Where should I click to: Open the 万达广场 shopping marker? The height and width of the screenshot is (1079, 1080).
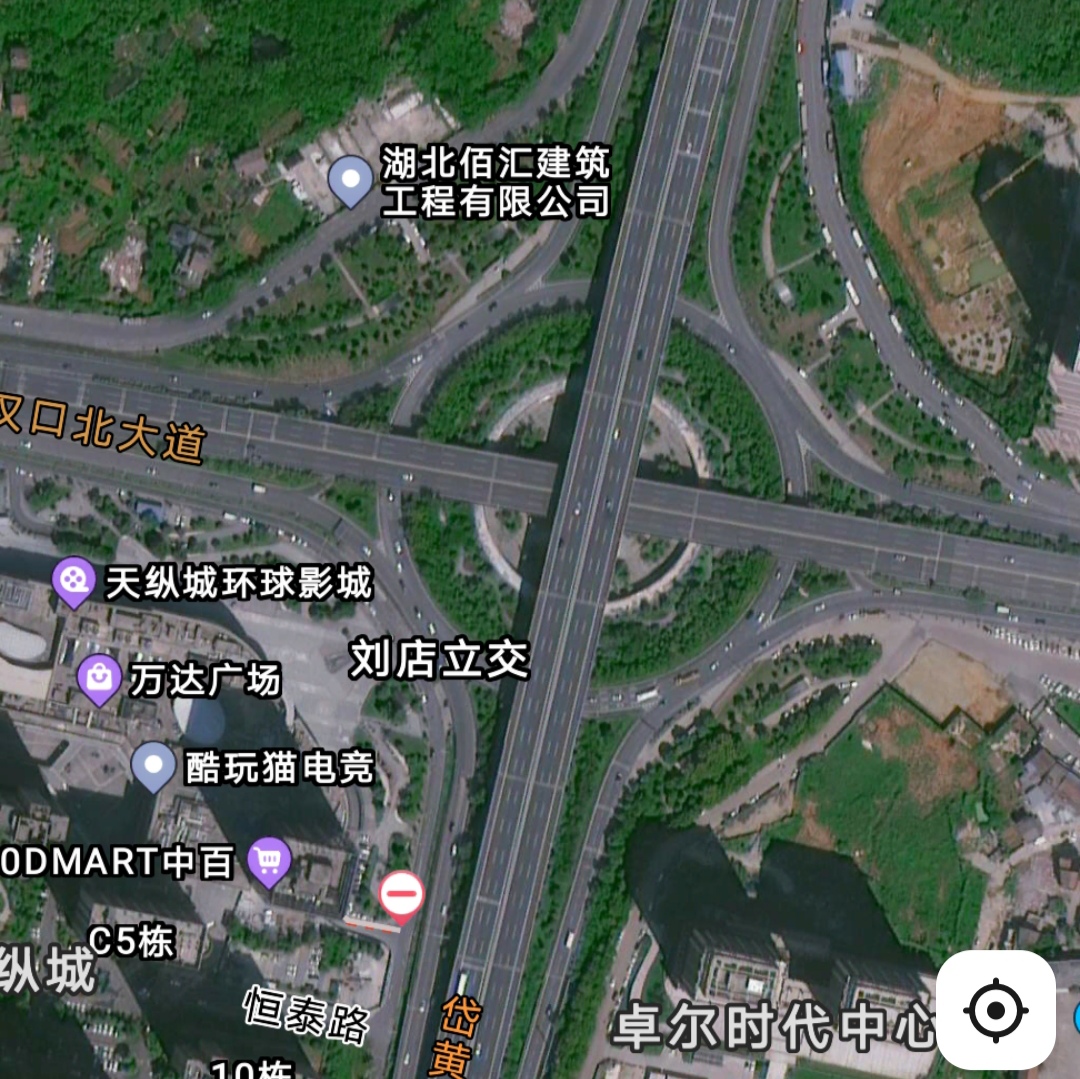(99, 680)
